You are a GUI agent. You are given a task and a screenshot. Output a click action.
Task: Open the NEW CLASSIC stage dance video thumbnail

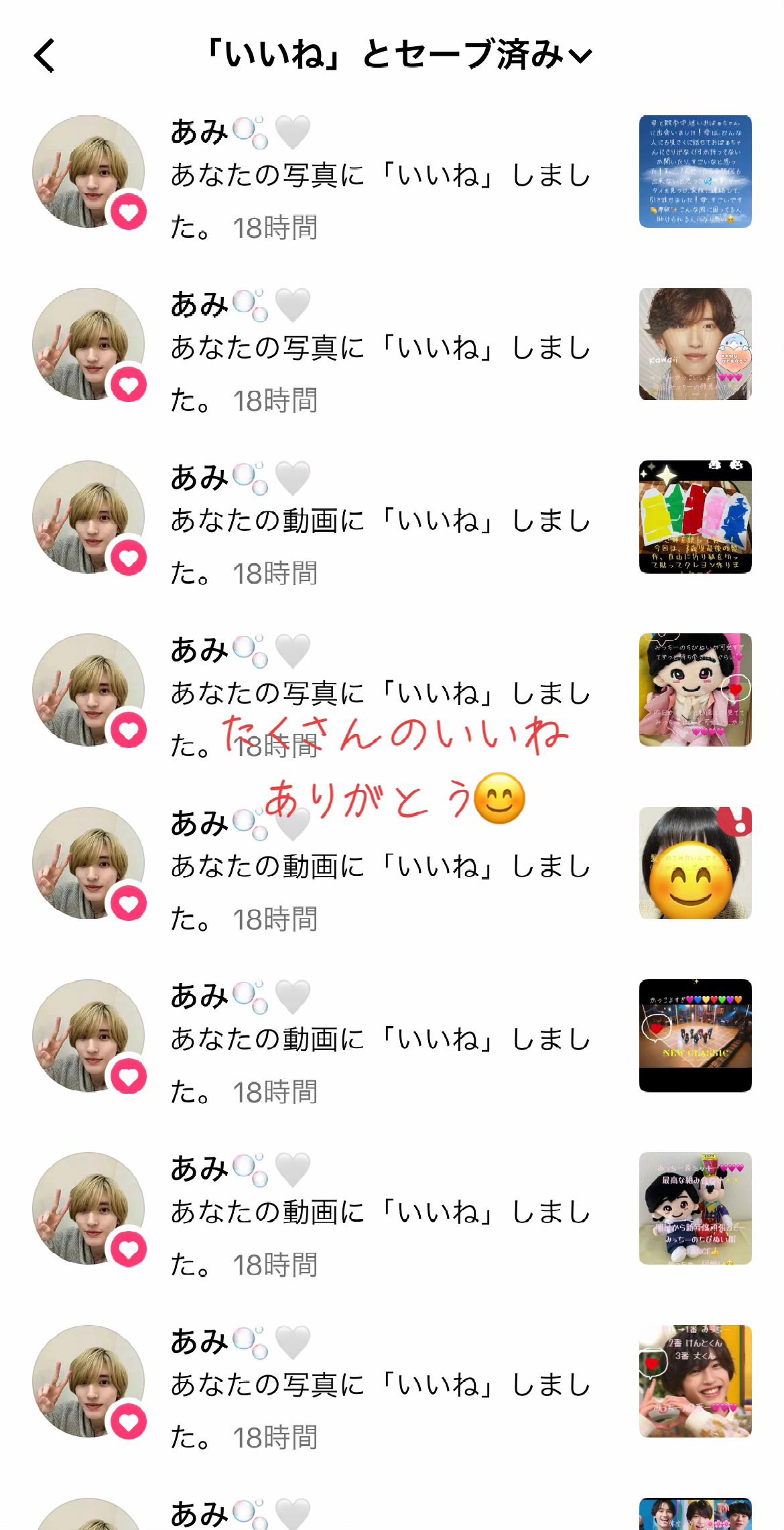click(695, 1035)
